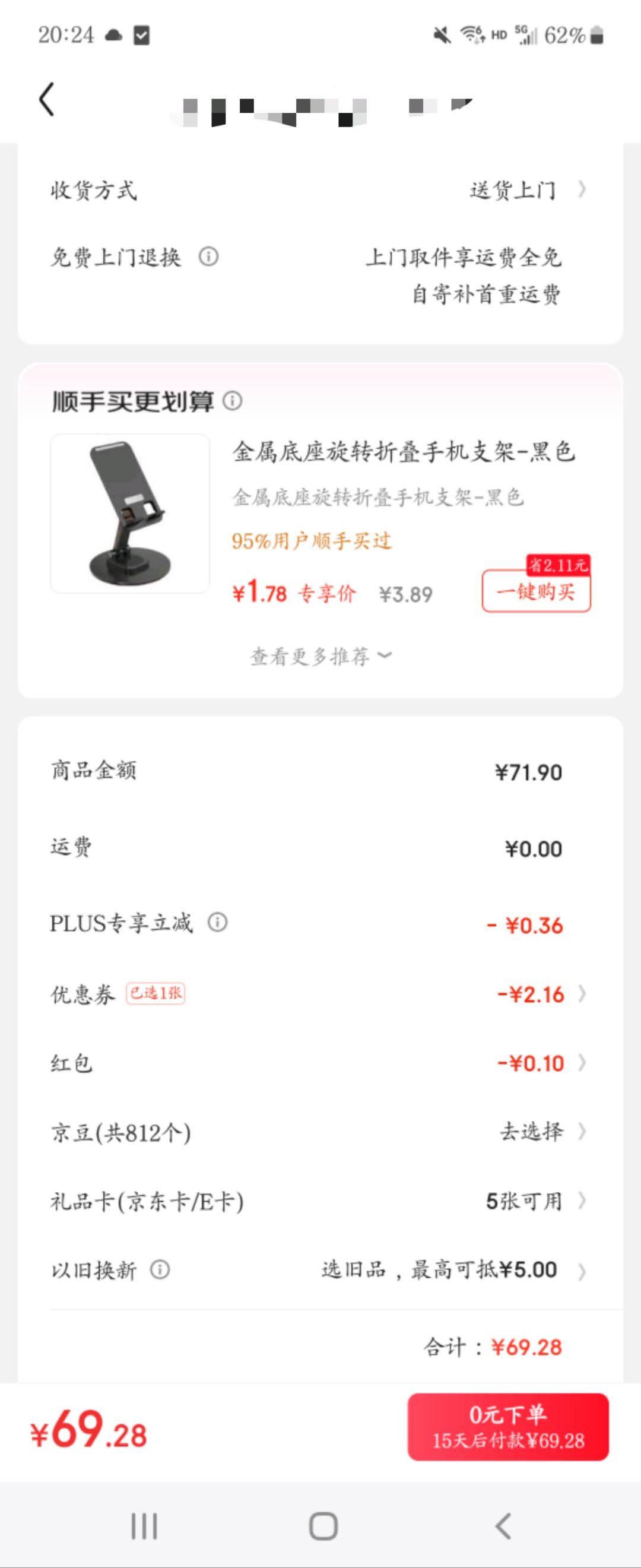This screenshot has width=641, height=1568.
Task: Open the phone stand product thumbnail
Action: point(130,513)
